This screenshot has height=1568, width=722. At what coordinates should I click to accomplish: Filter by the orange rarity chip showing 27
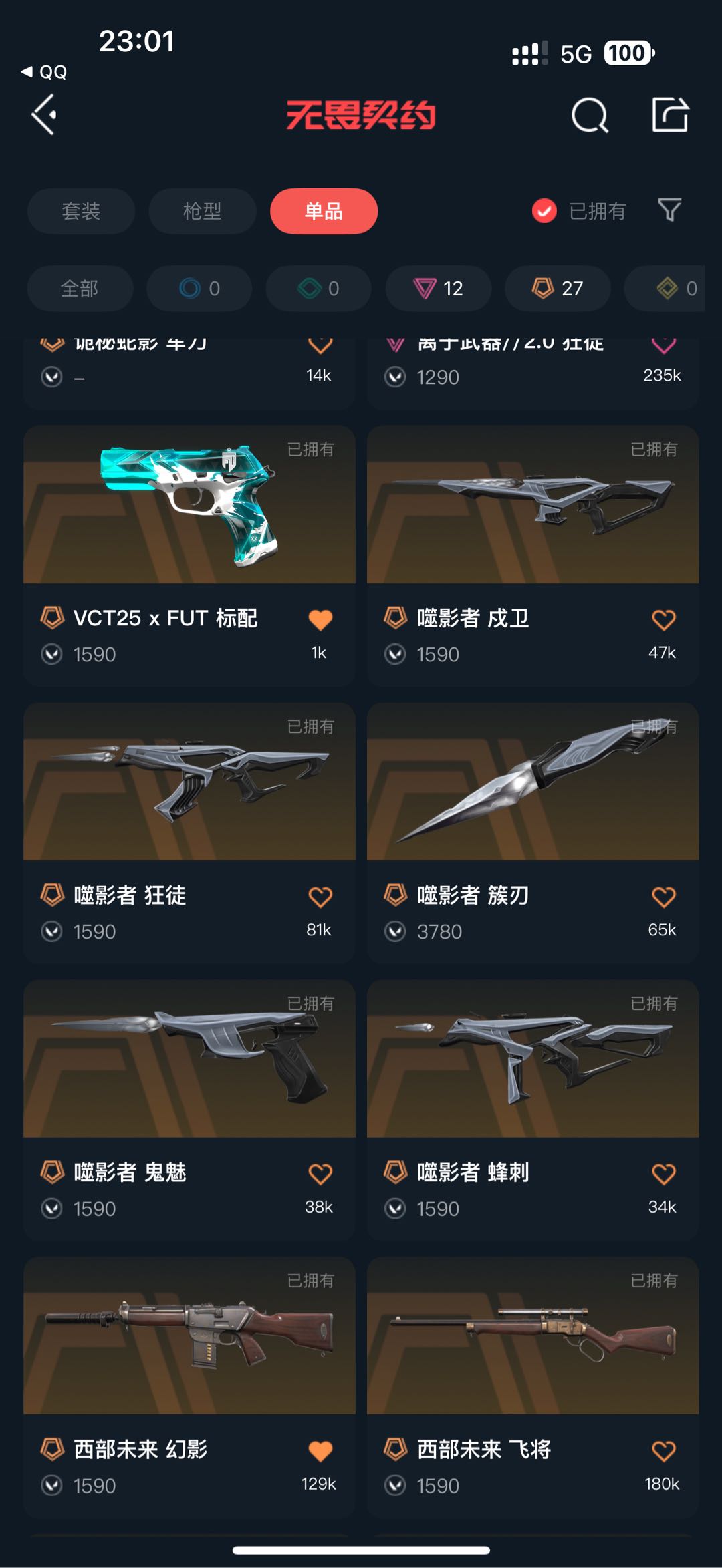click(558, 289)
